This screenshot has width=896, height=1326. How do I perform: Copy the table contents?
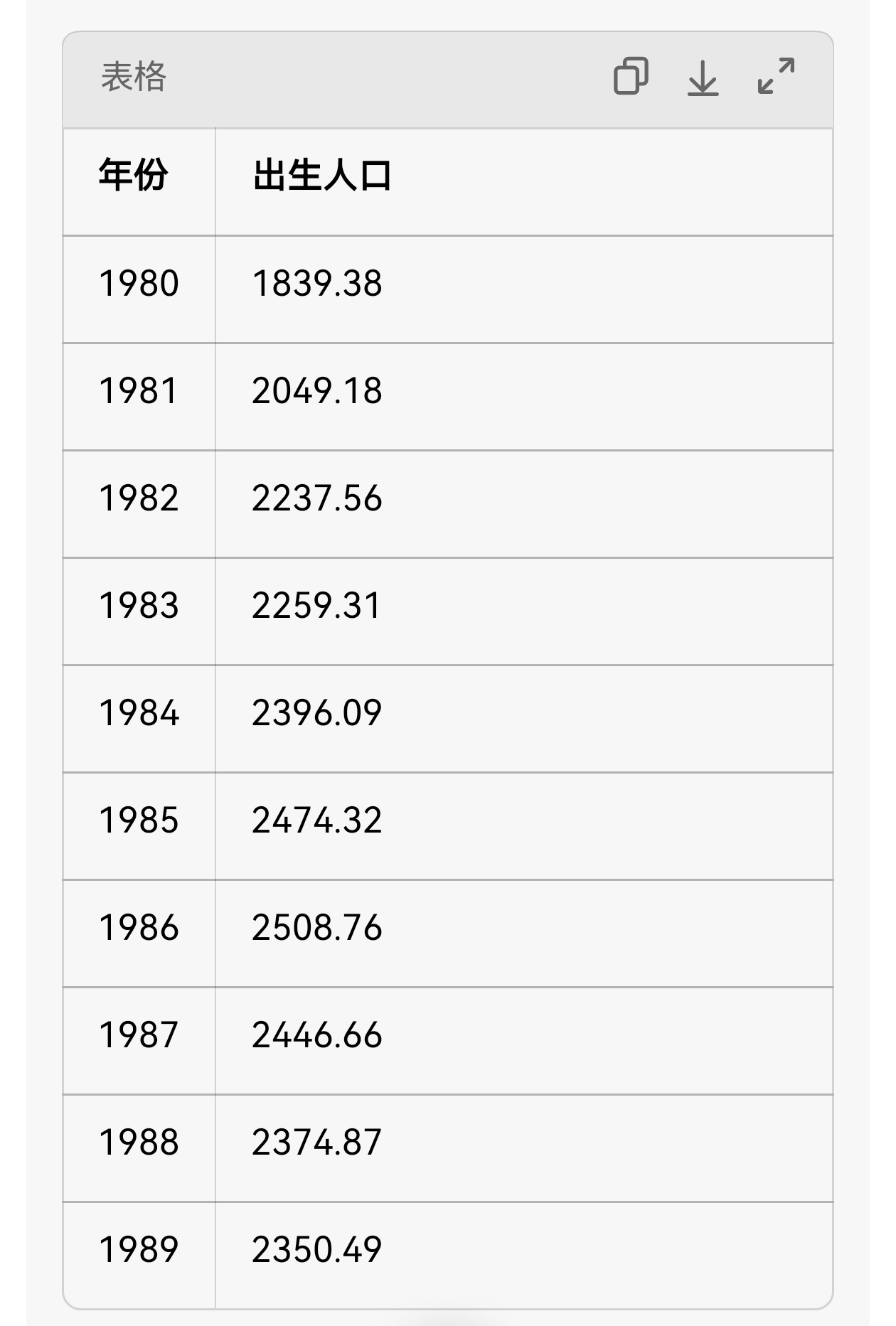(630, 76)
